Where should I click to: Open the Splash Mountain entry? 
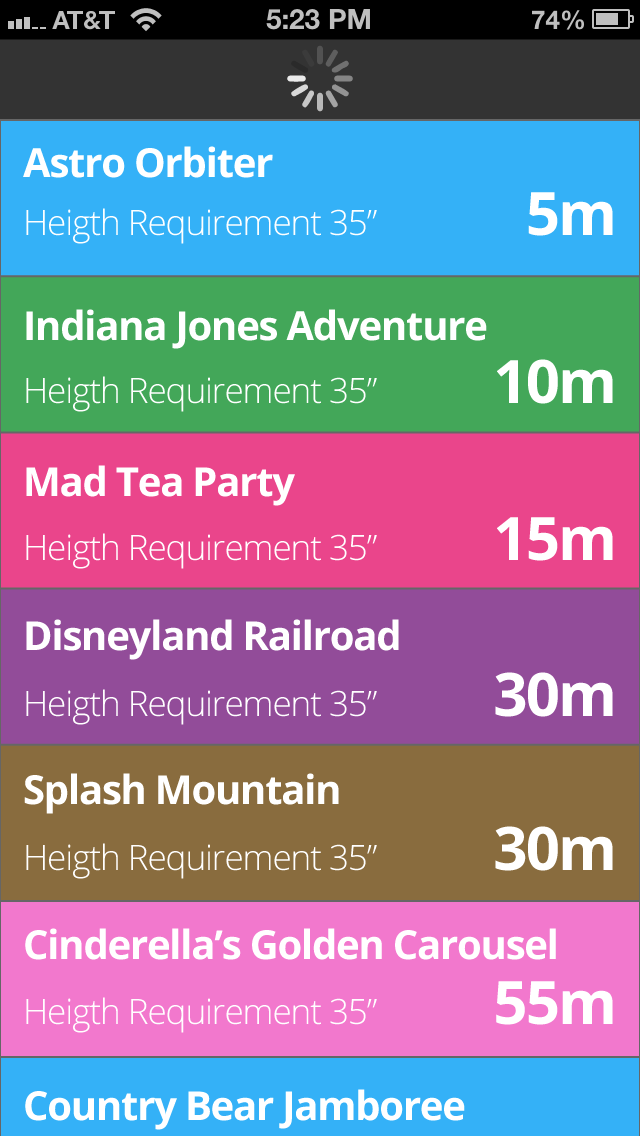pos(320,823)
